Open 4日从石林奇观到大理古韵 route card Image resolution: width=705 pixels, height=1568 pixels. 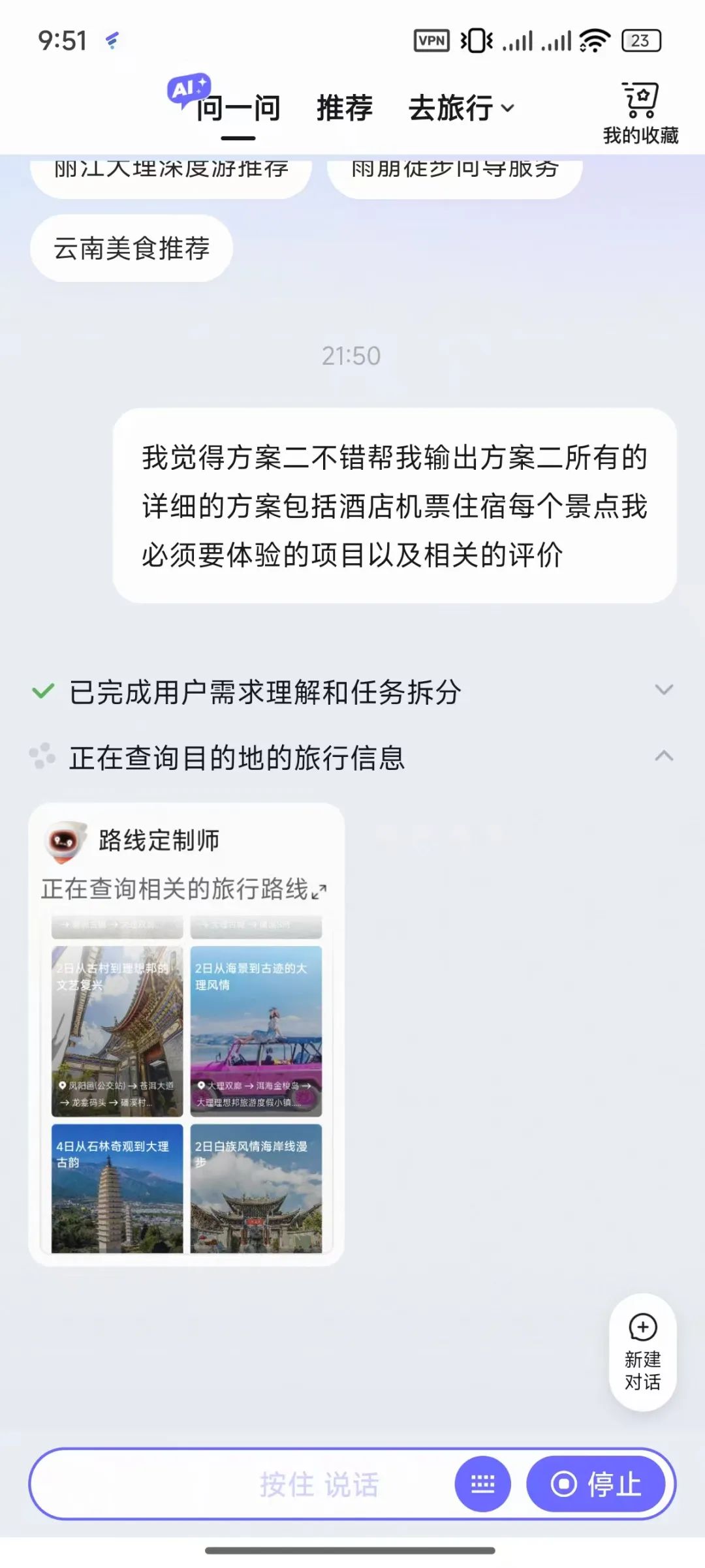click(117, 1188)
